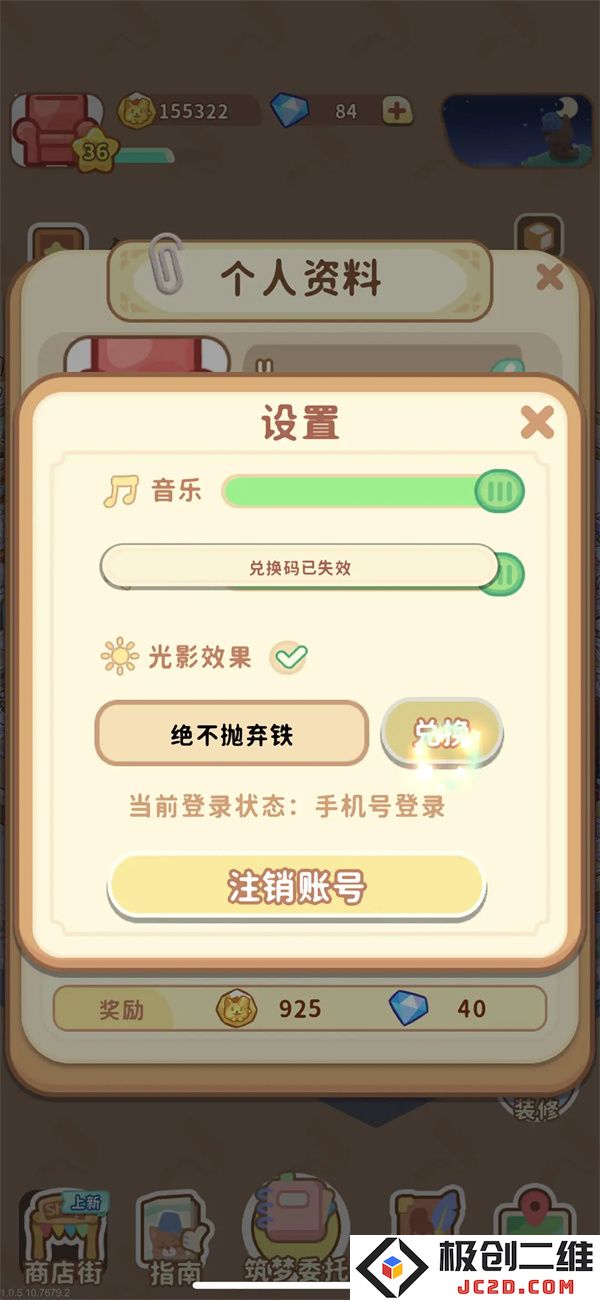Tap the redemption code input field

click(x=232, y=735)
